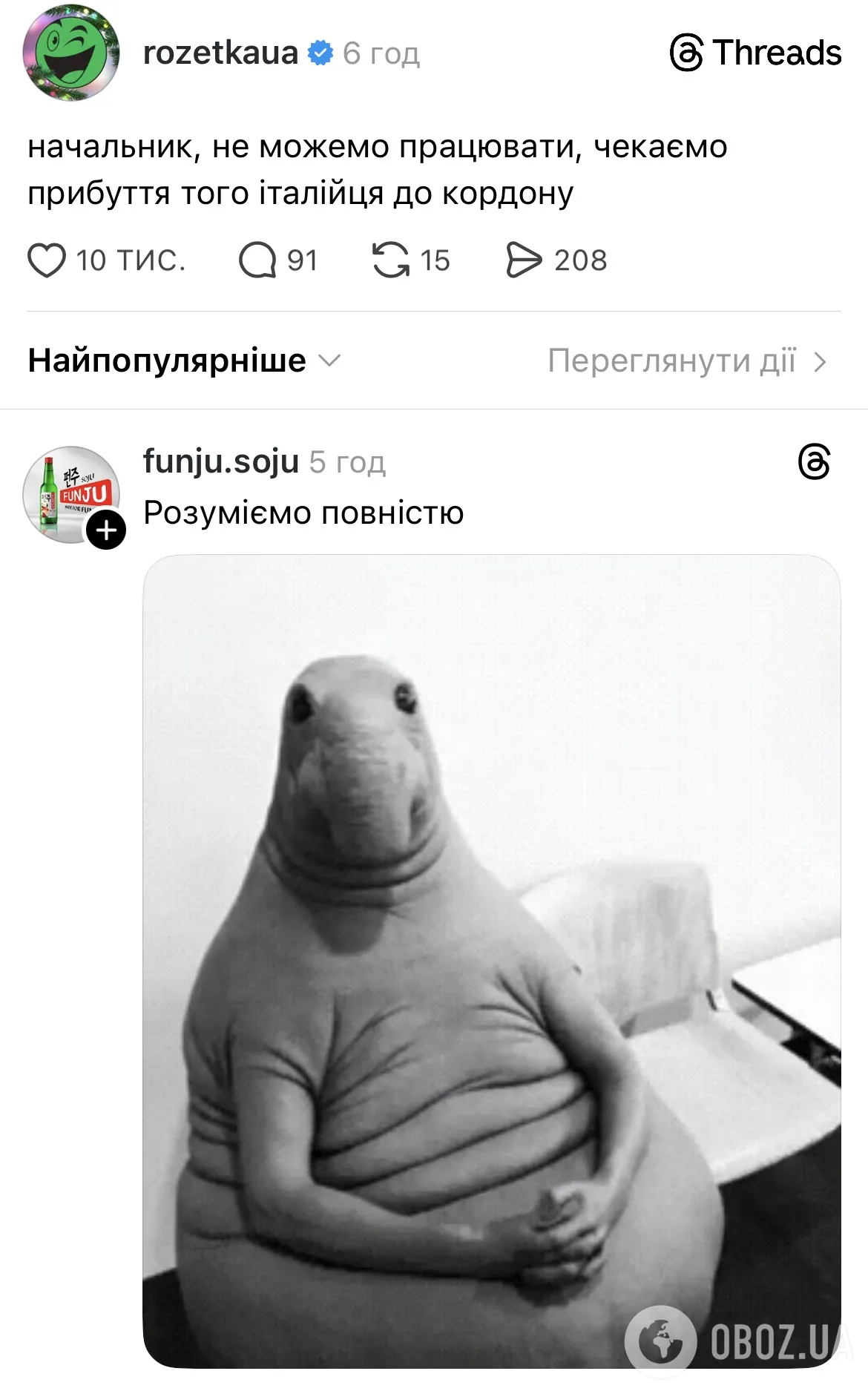
Task: Share the rozetkaua post via send icon
Action: click(524, 260)
